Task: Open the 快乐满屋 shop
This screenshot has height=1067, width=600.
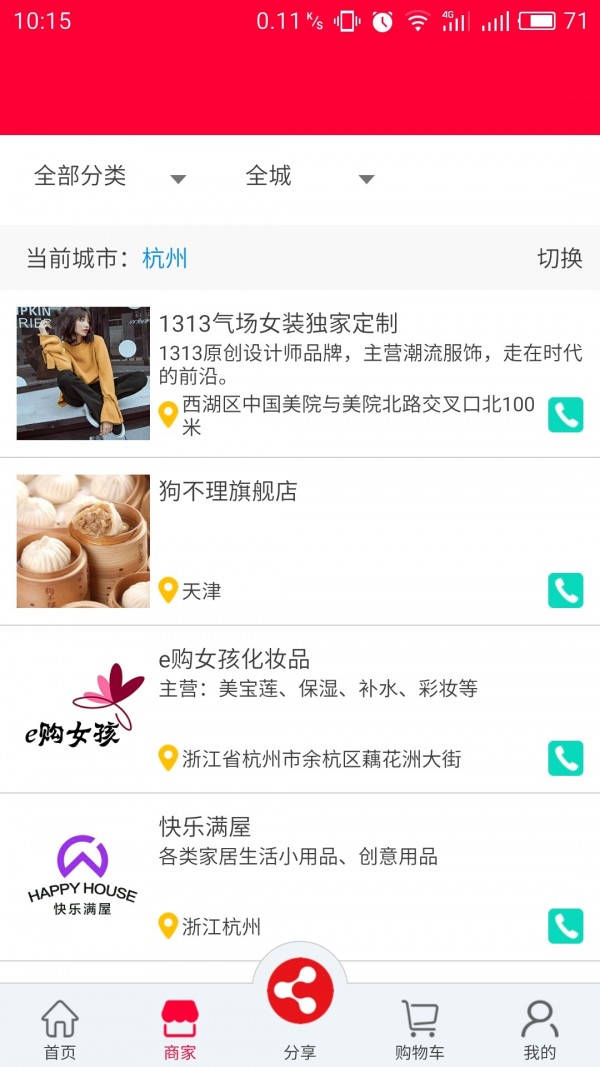Action: (204, 827)
